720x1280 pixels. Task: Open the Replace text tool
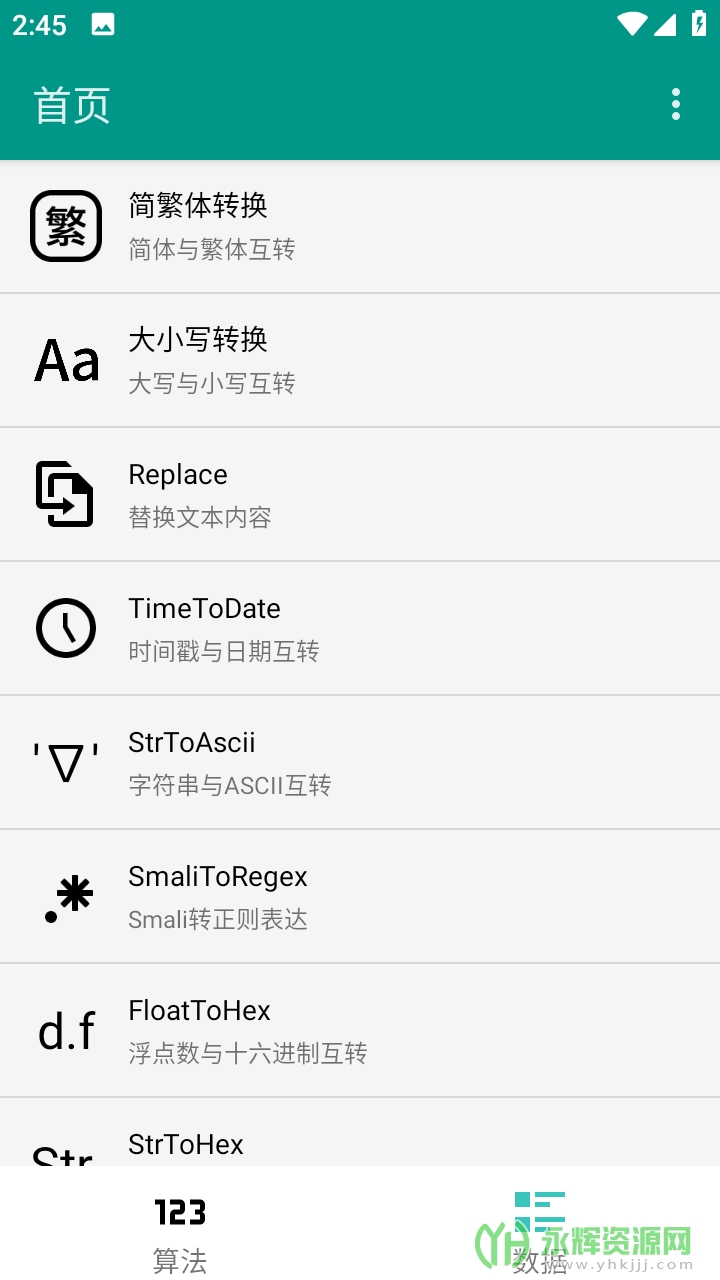point(360,495)
